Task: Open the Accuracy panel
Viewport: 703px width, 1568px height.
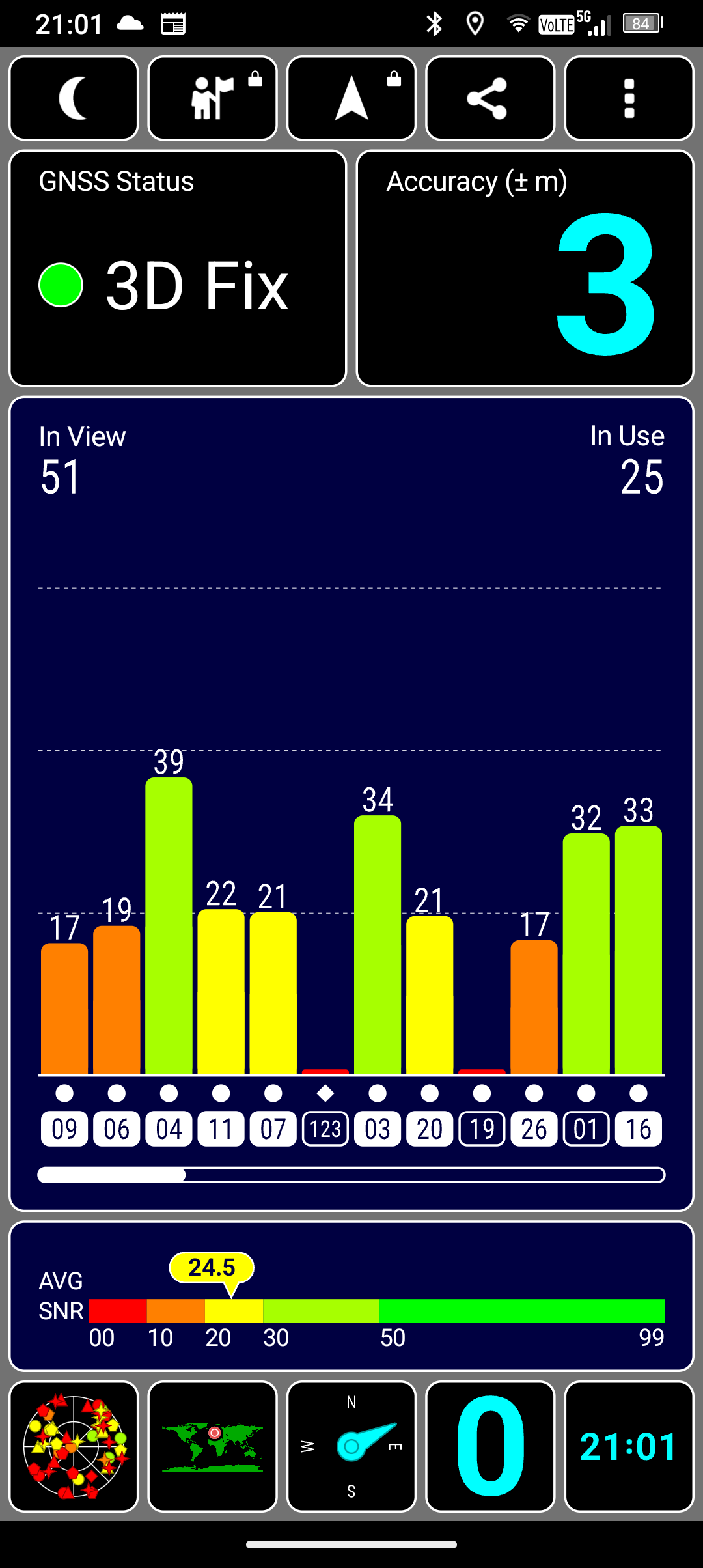Action: 525,268
